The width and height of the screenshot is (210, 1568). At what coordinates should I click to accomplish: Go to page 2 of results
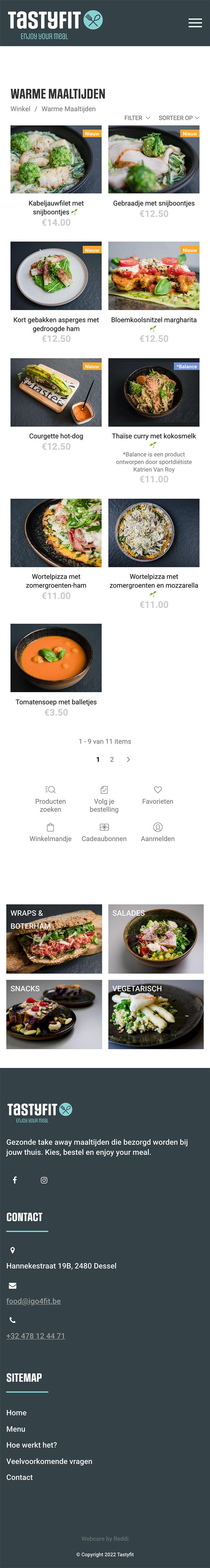pos(111,759)
